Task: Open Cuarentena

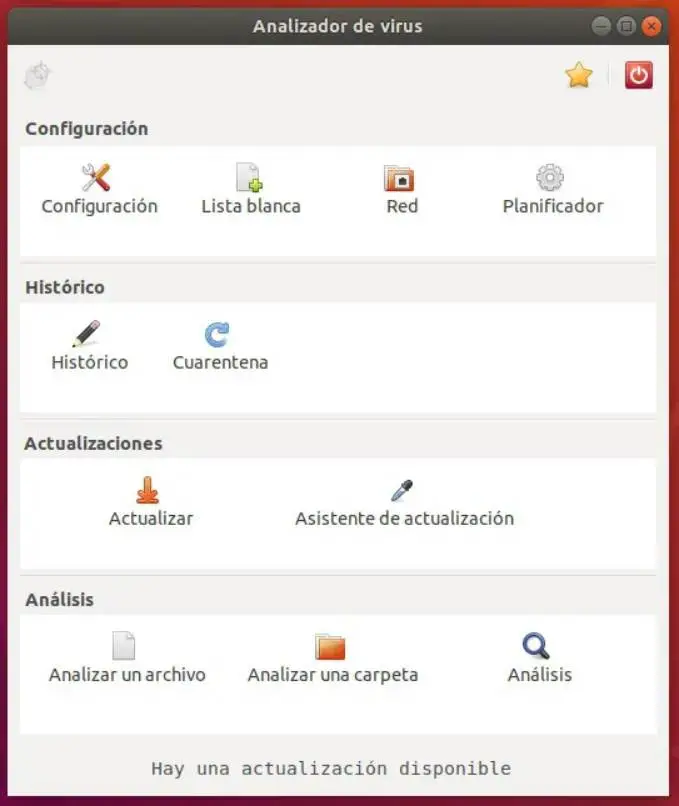Action: pos(219,346)
